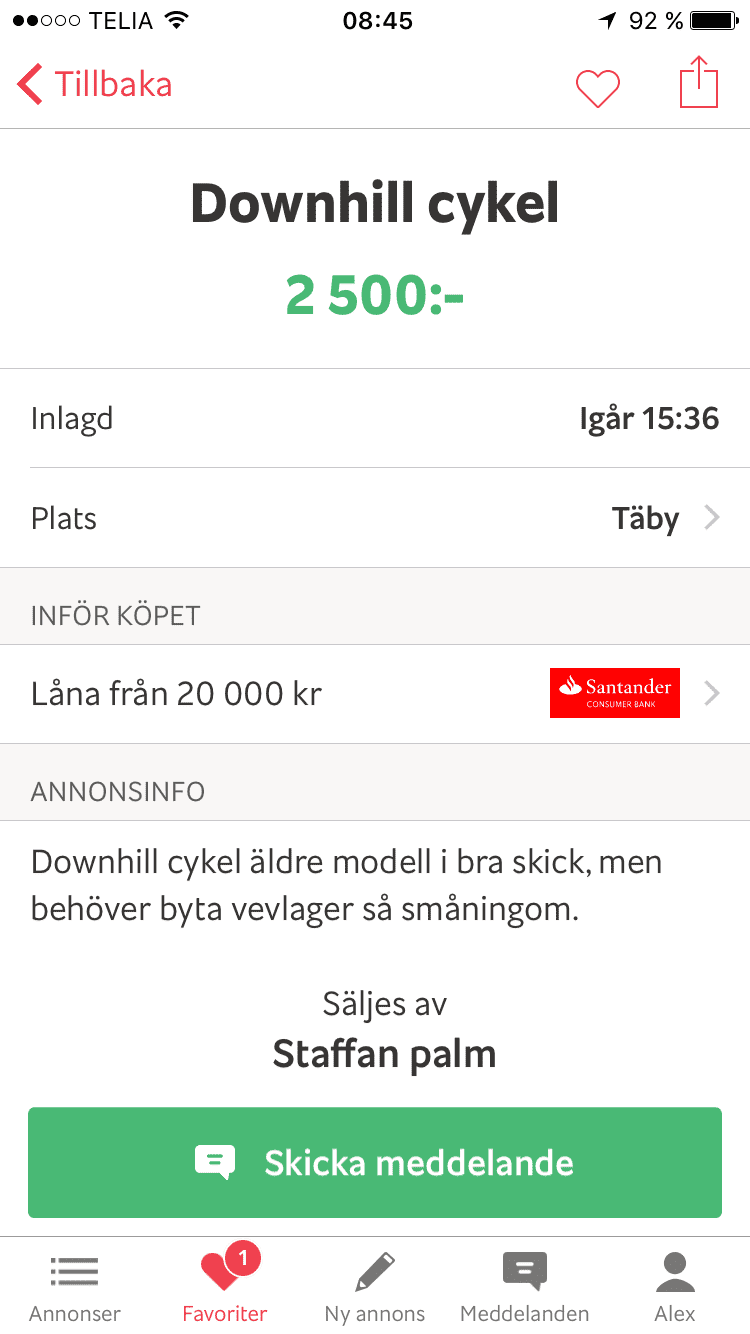Tap Skicka meddelande to message the seller
This screenshot has width=750, height=1334.
point(375,1162)
